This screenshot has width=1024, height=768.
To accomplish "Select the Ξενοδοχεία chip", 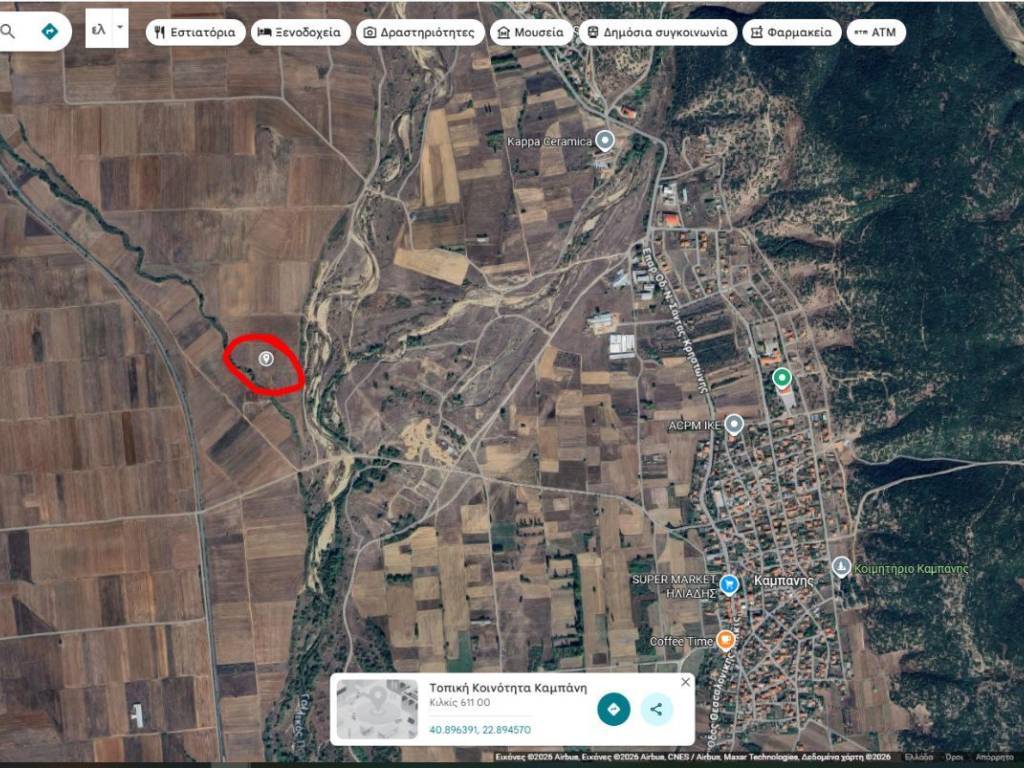I will click(x=300, y=32).
